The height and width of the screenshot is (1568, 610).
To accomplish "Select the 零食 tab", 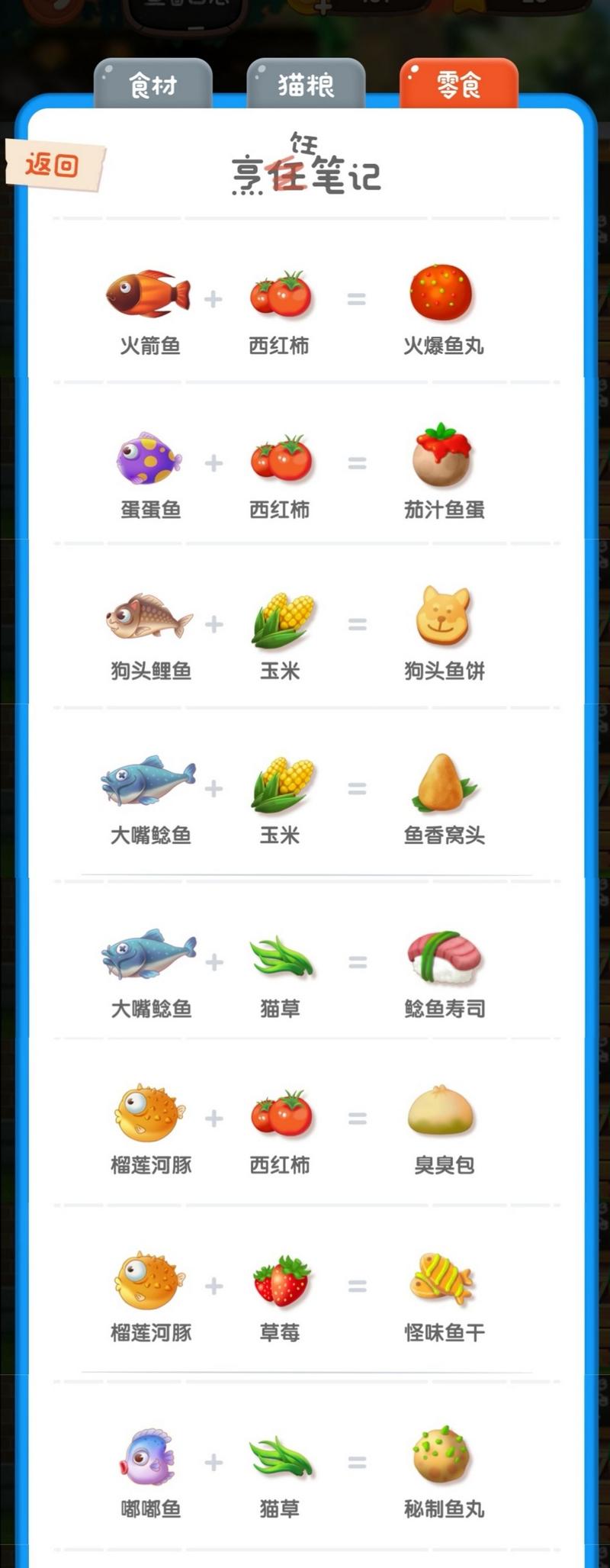I will 458,85.
